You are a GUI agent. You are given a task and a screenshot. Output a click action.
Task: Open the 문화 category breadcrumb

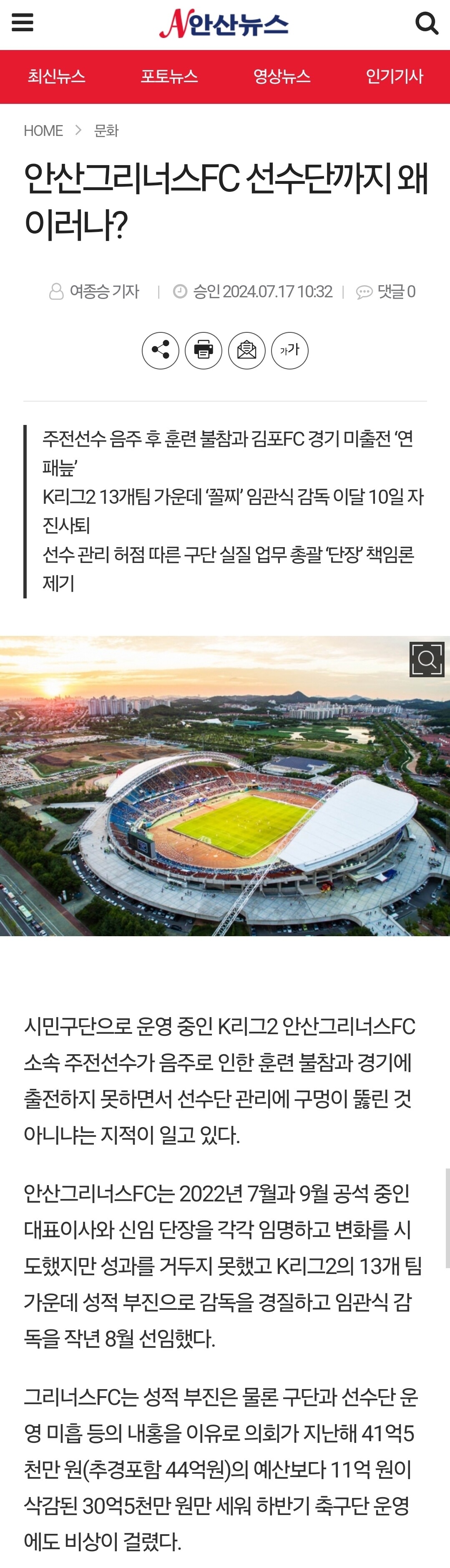[106, 131]
